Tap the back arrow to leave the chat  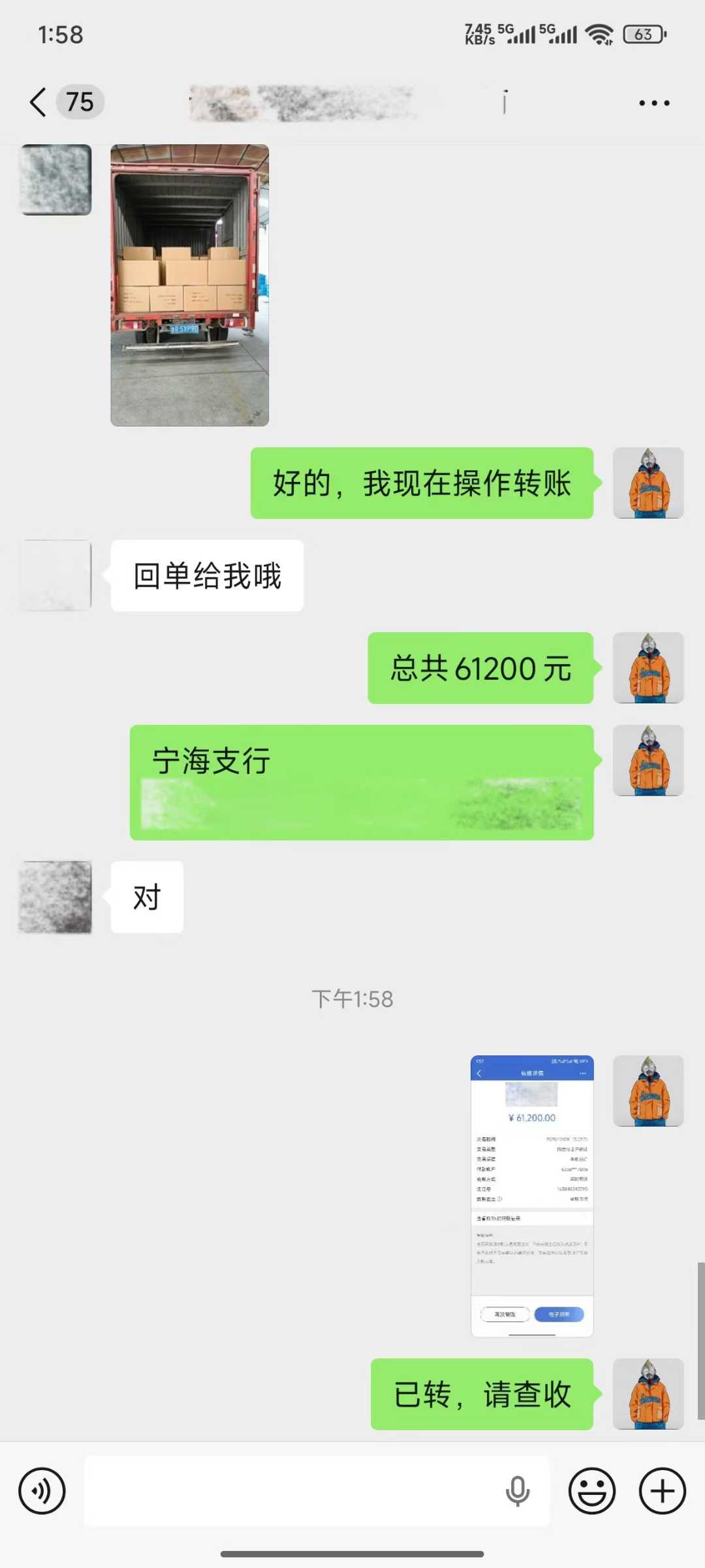tap(36, 103)
